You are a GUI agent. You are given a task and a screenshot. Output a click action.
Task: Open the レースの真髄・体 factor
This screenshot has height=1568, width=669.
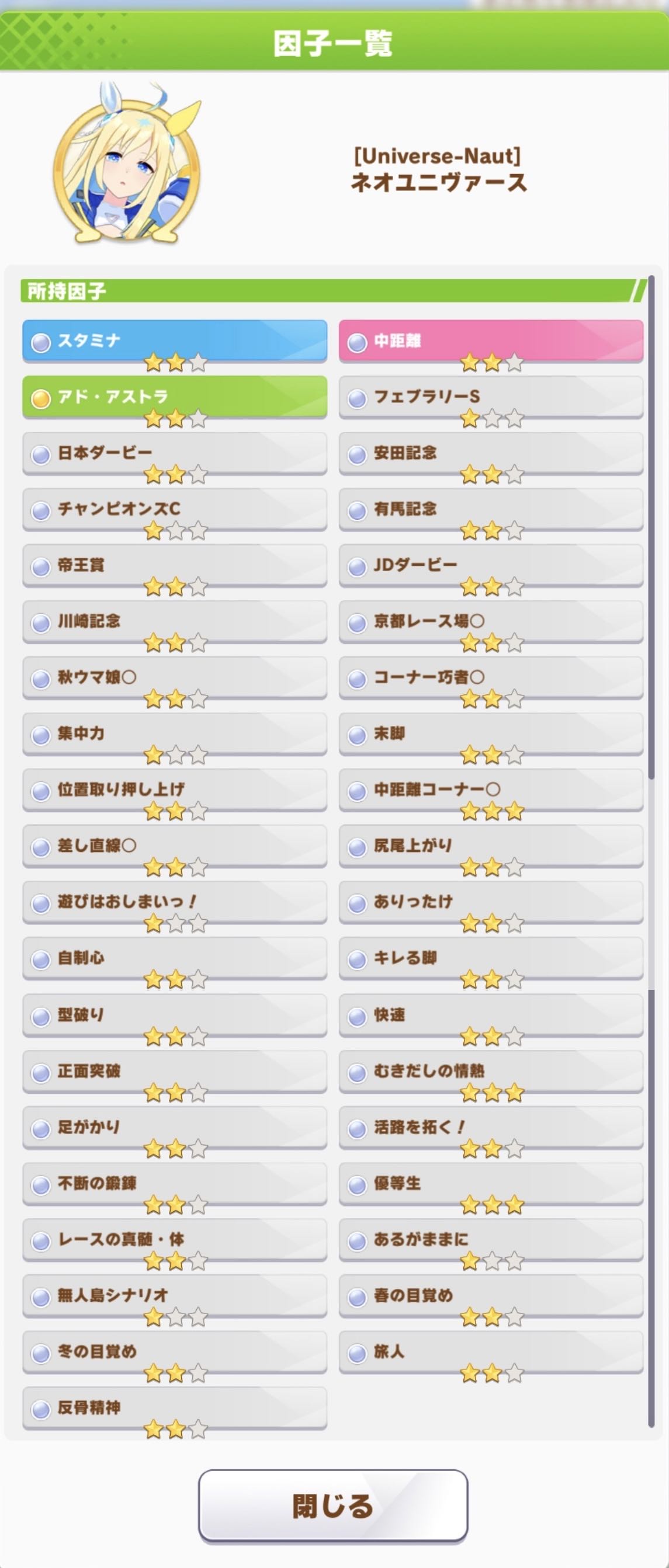[x=175, y=1239]
